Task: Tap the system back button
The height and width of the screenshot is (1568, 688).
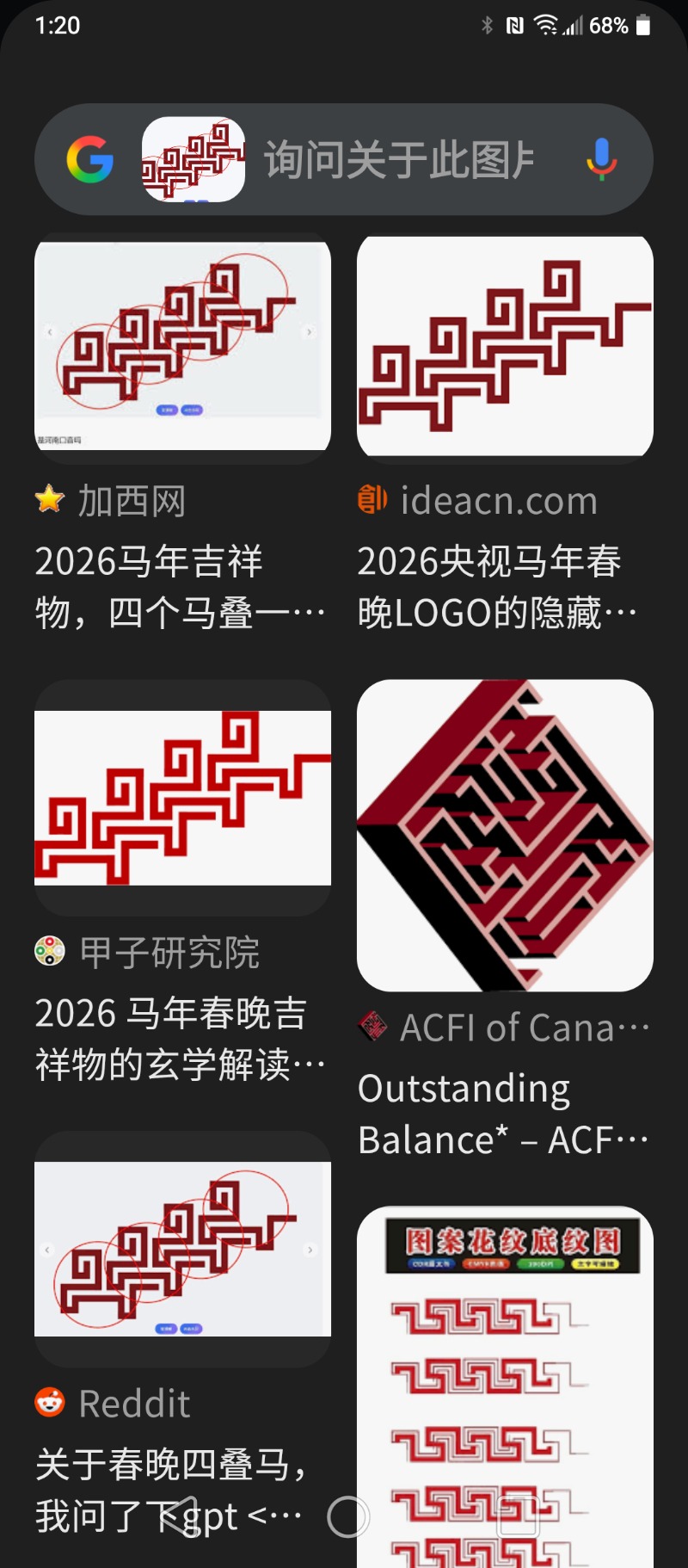Action: tap(182, 1516)
